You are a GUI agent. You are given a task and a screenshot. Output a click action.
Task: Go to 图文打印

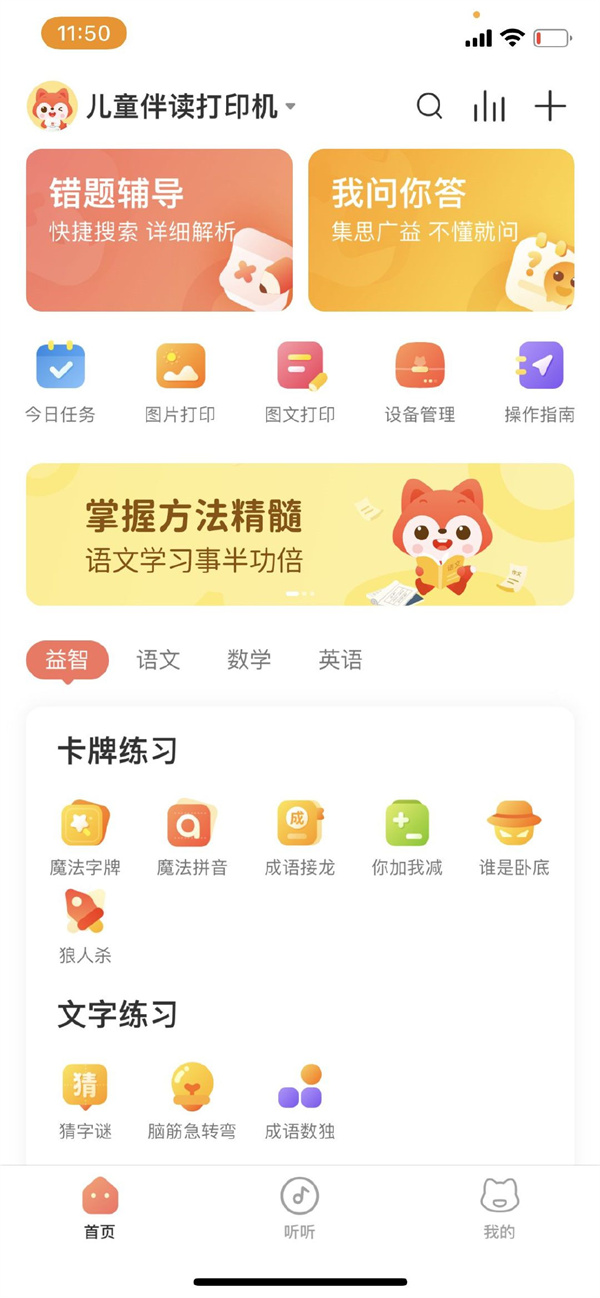pyautogui.click(x=300, y=381)
